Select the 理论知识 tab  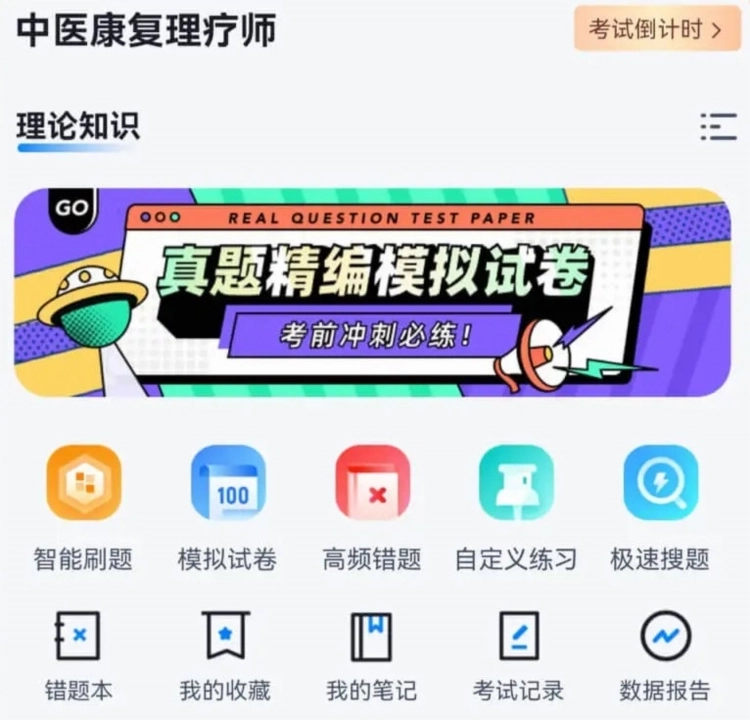(78, 127)
